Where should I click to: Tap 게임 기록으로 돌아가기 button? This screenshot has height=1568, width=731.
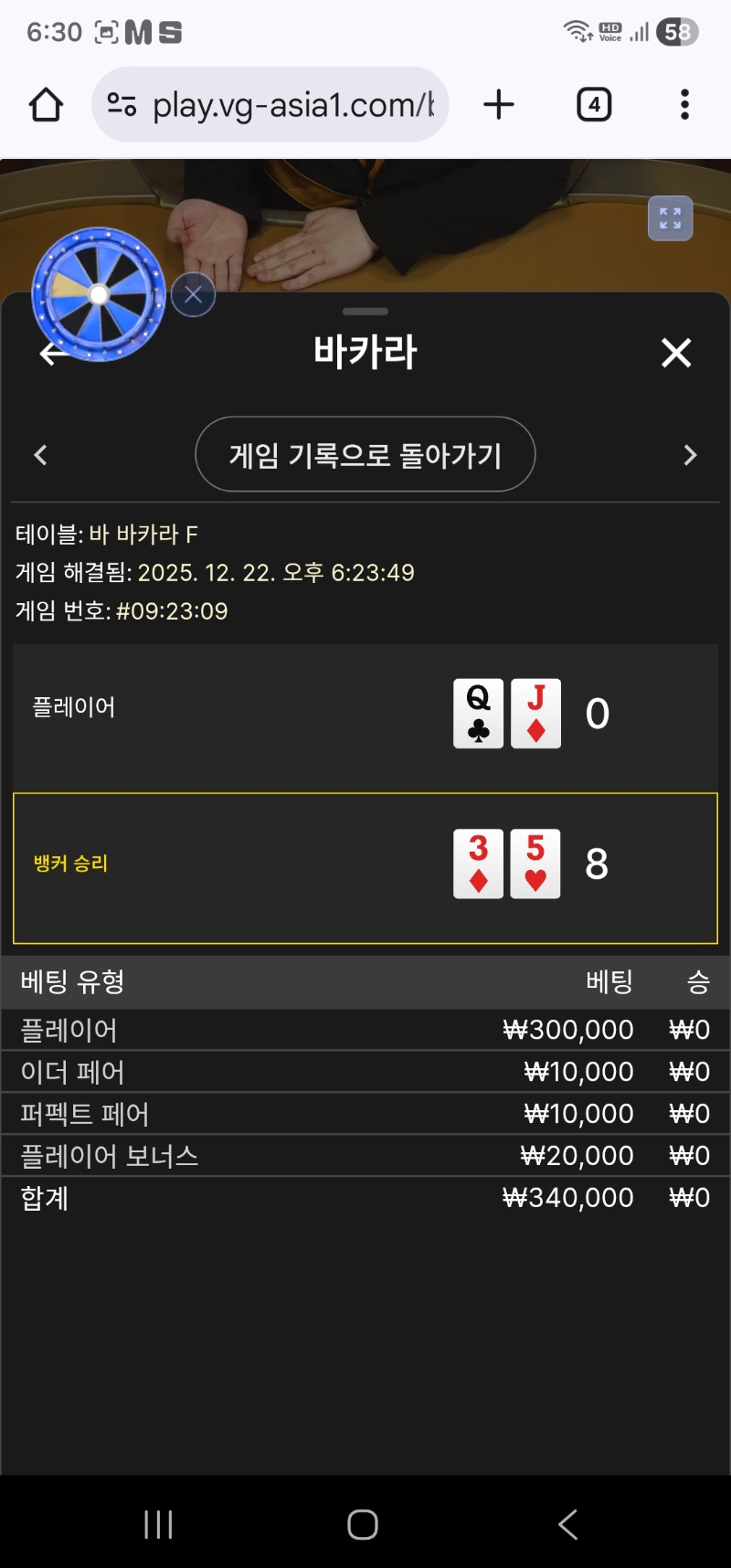tap(365, 454)
